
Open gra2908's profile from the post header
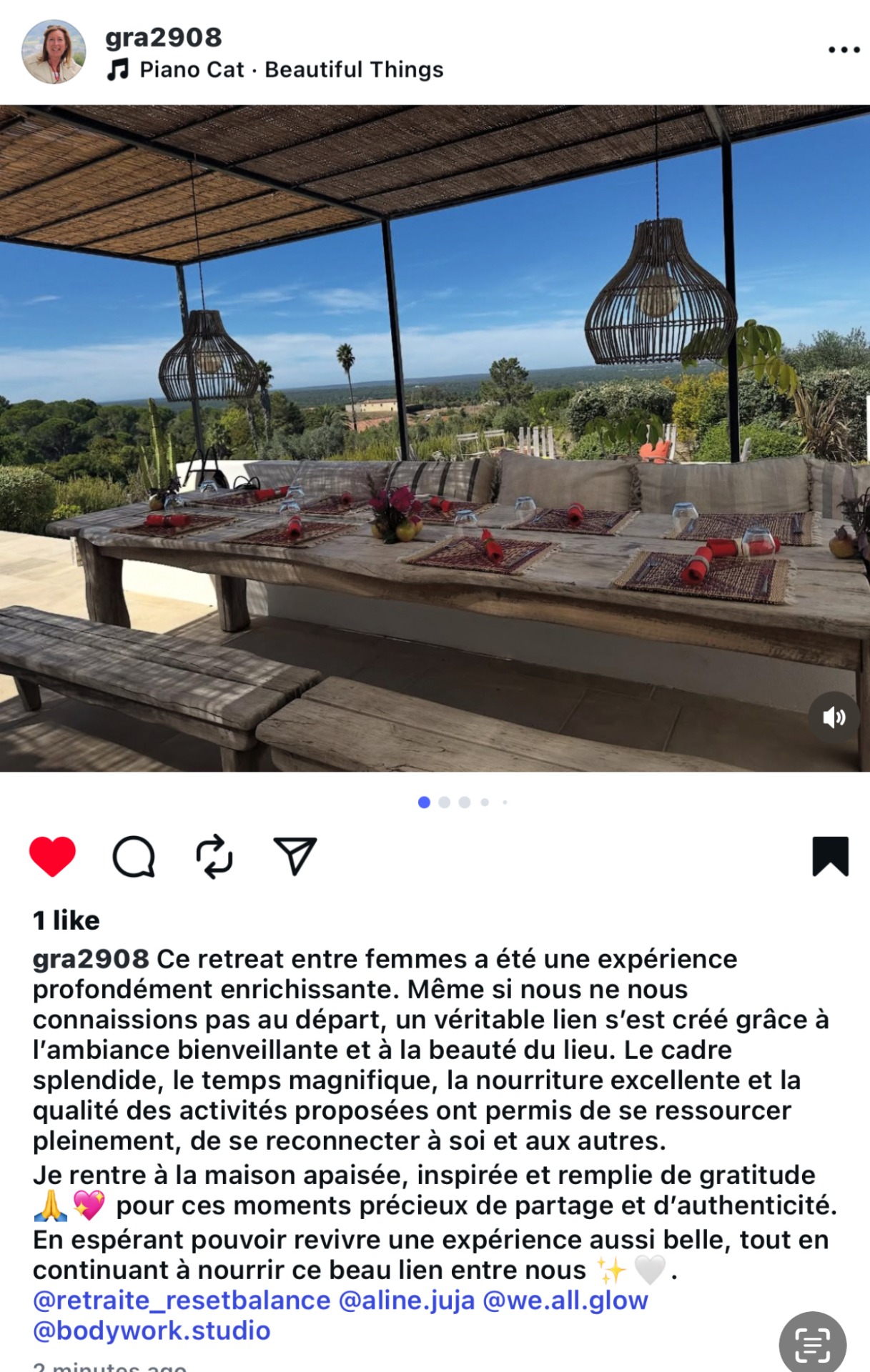click(164, 37)
